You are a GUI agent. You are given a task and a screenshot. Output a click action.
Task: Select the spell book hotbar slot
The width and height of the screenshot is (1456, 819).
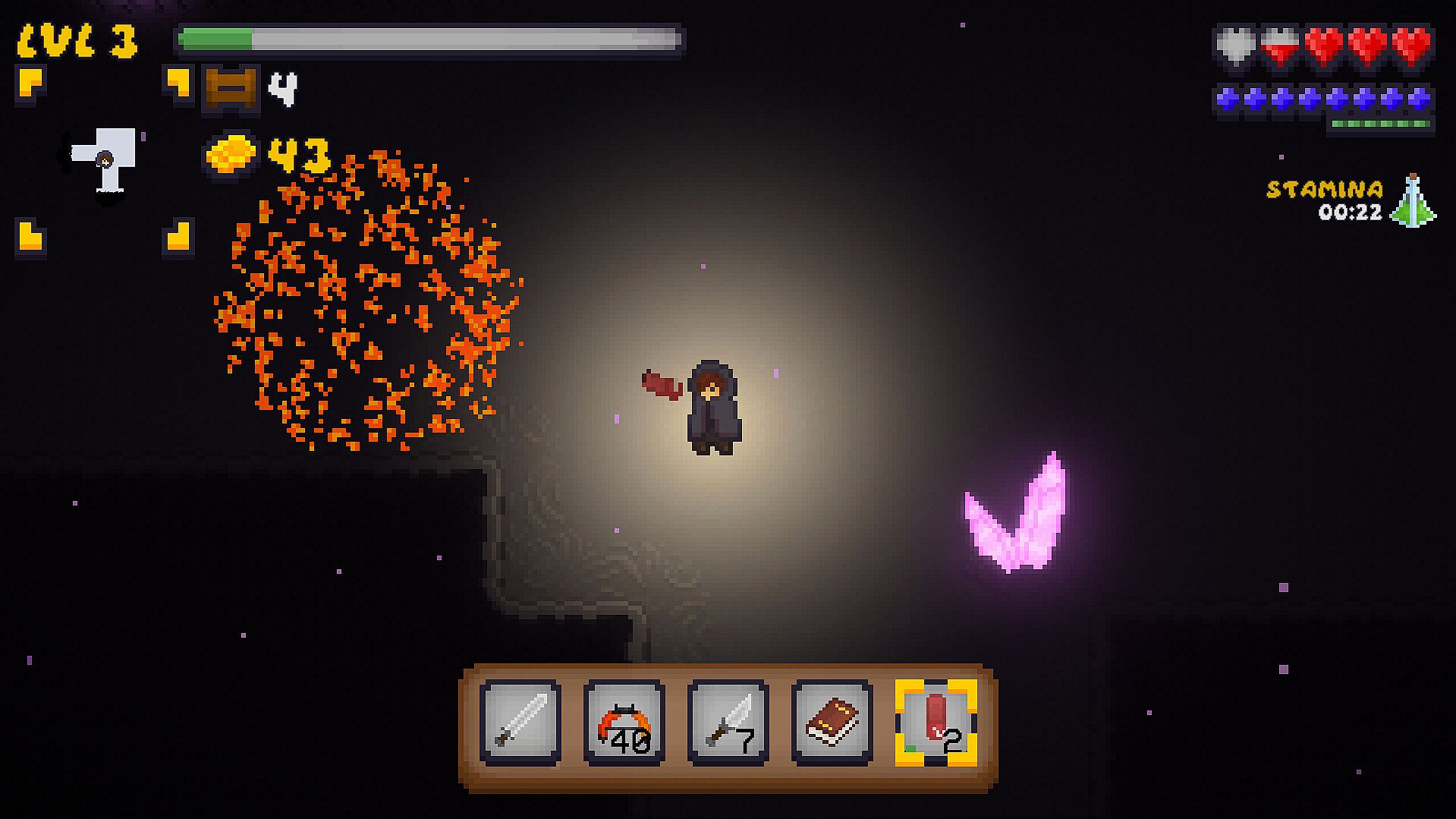[832, 722]
